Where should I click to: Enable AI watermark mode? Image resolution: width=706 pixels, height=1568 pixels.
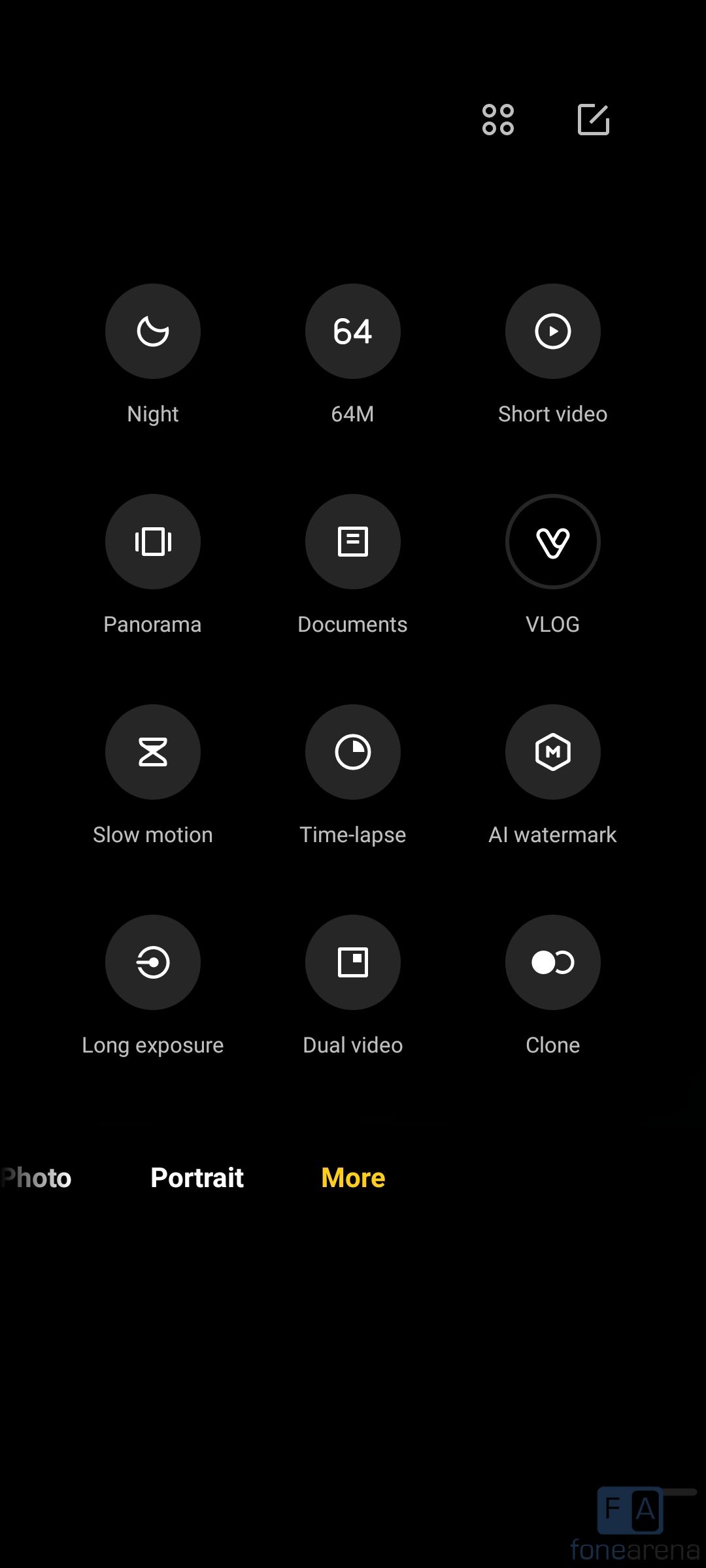(553, 752)
